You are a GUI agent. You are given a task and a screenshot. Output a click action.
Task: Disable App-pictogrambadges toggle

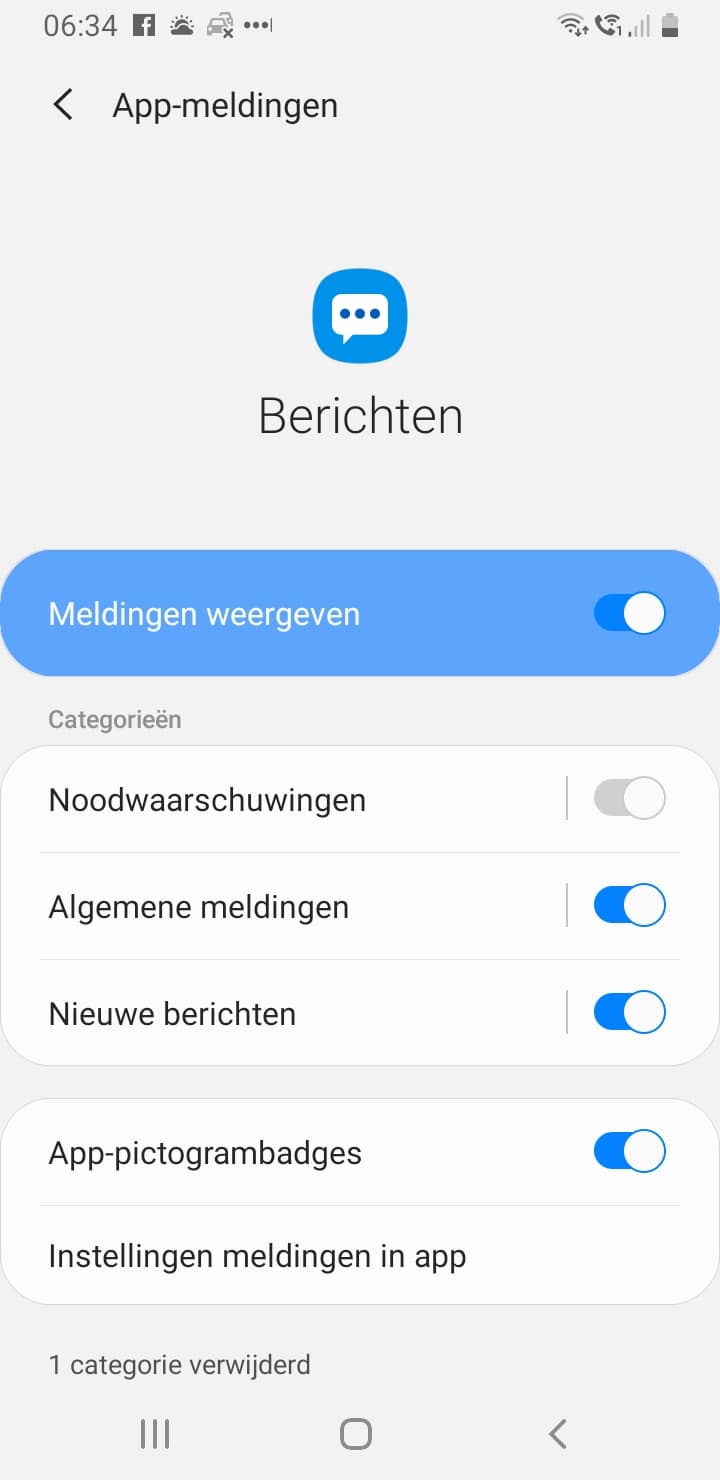(628, 1150)
